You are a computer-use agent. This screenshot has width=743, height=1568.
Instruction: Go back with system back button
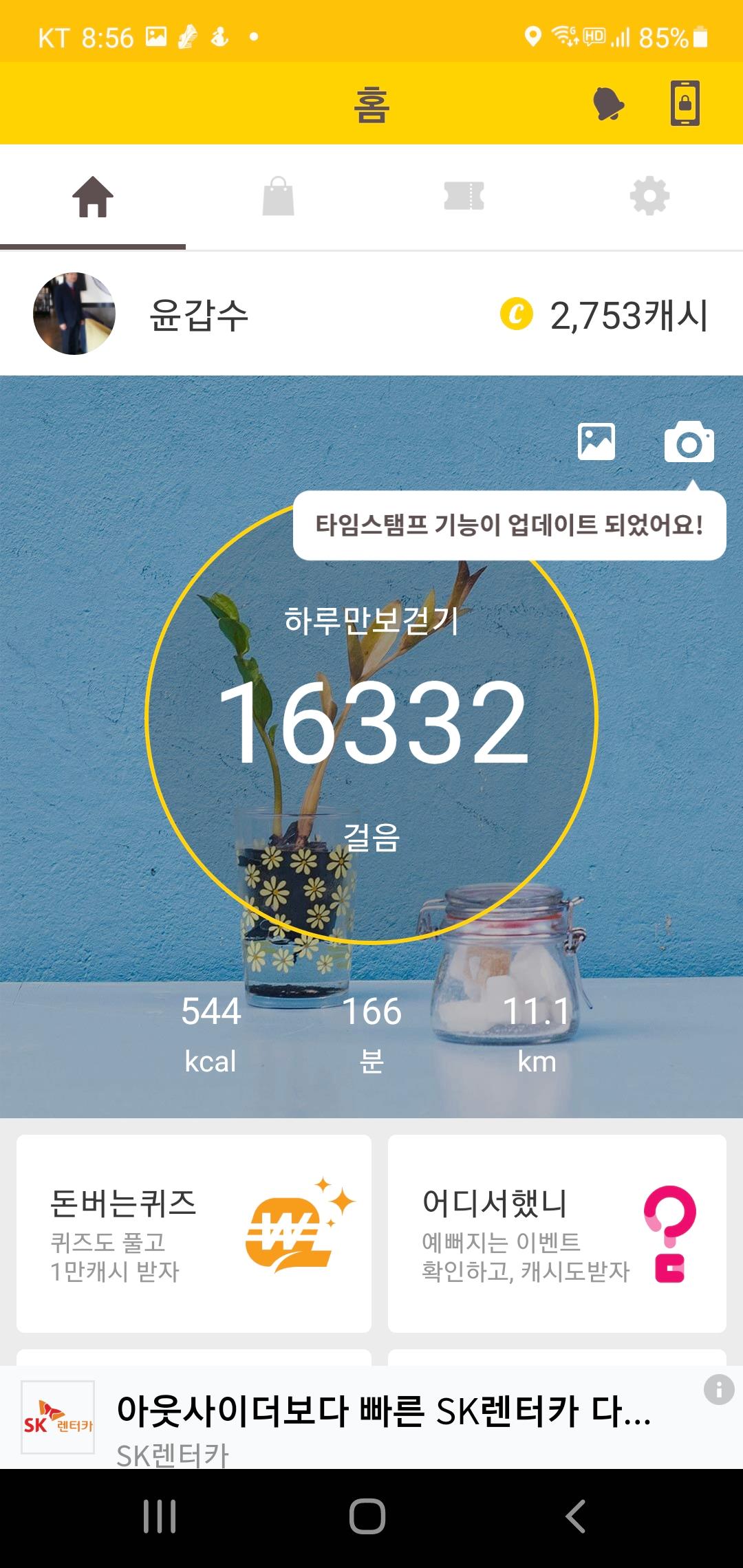pos(575,1516)
